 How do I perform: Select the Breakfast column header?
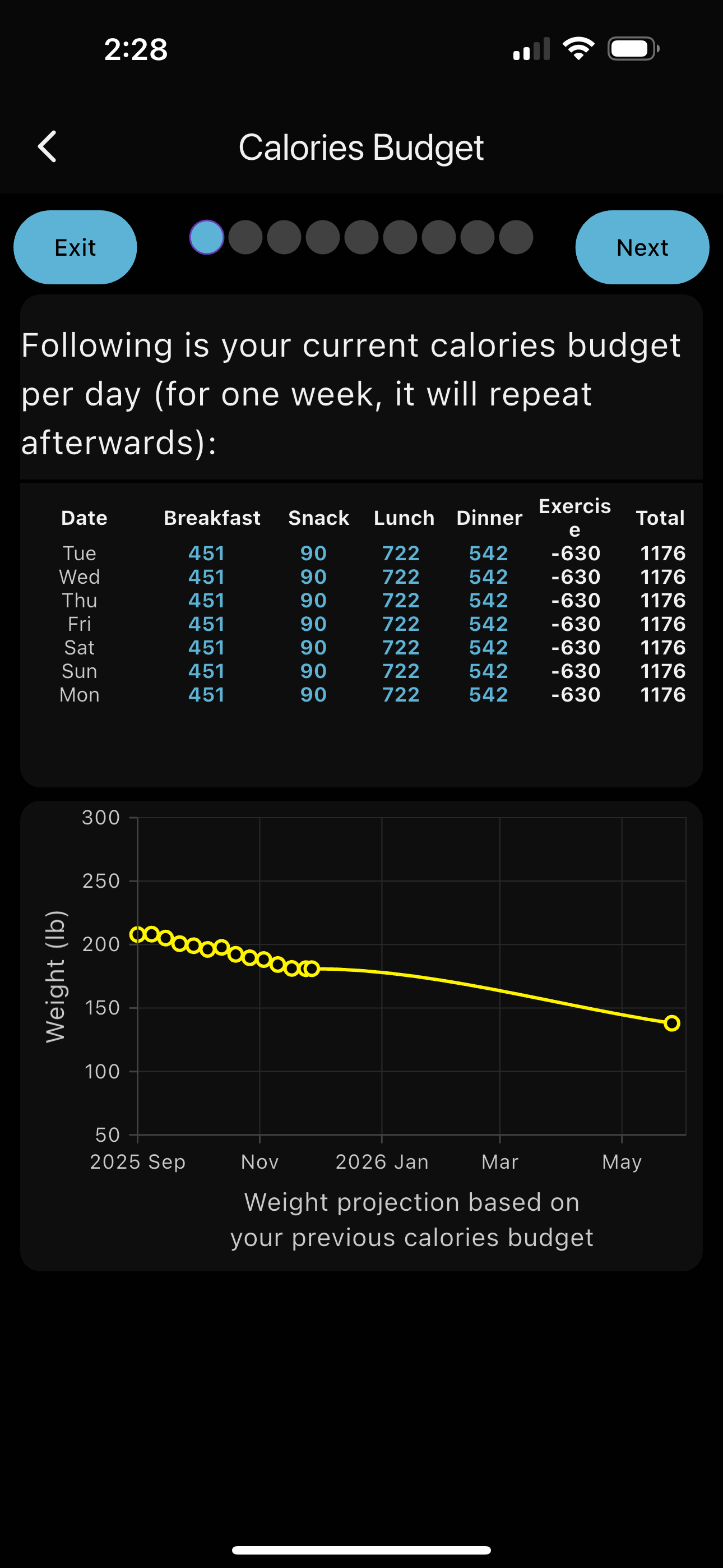point(212,518)
